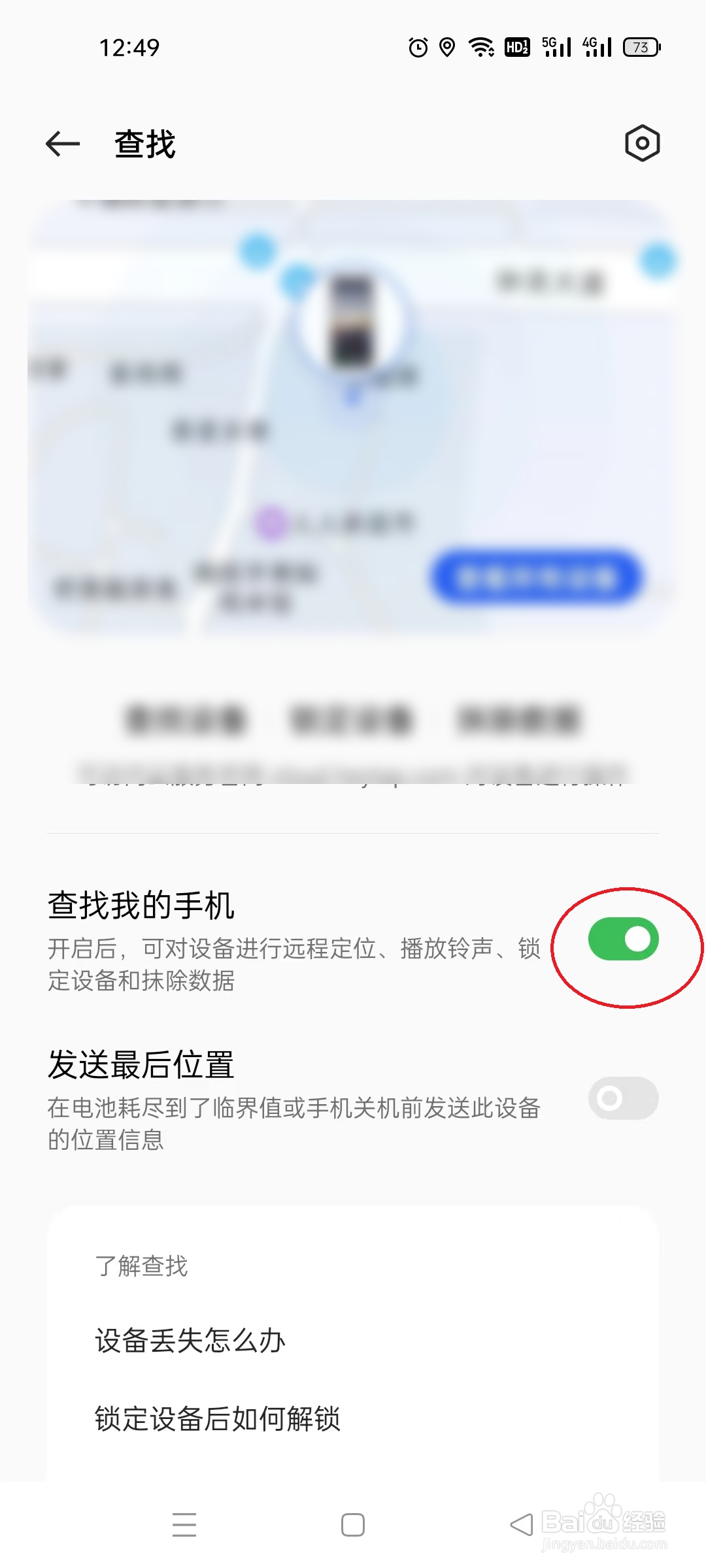Toggle off the red-circled green switch
The width and height of the screenshot is (706, 1568).
click(622, 939)
